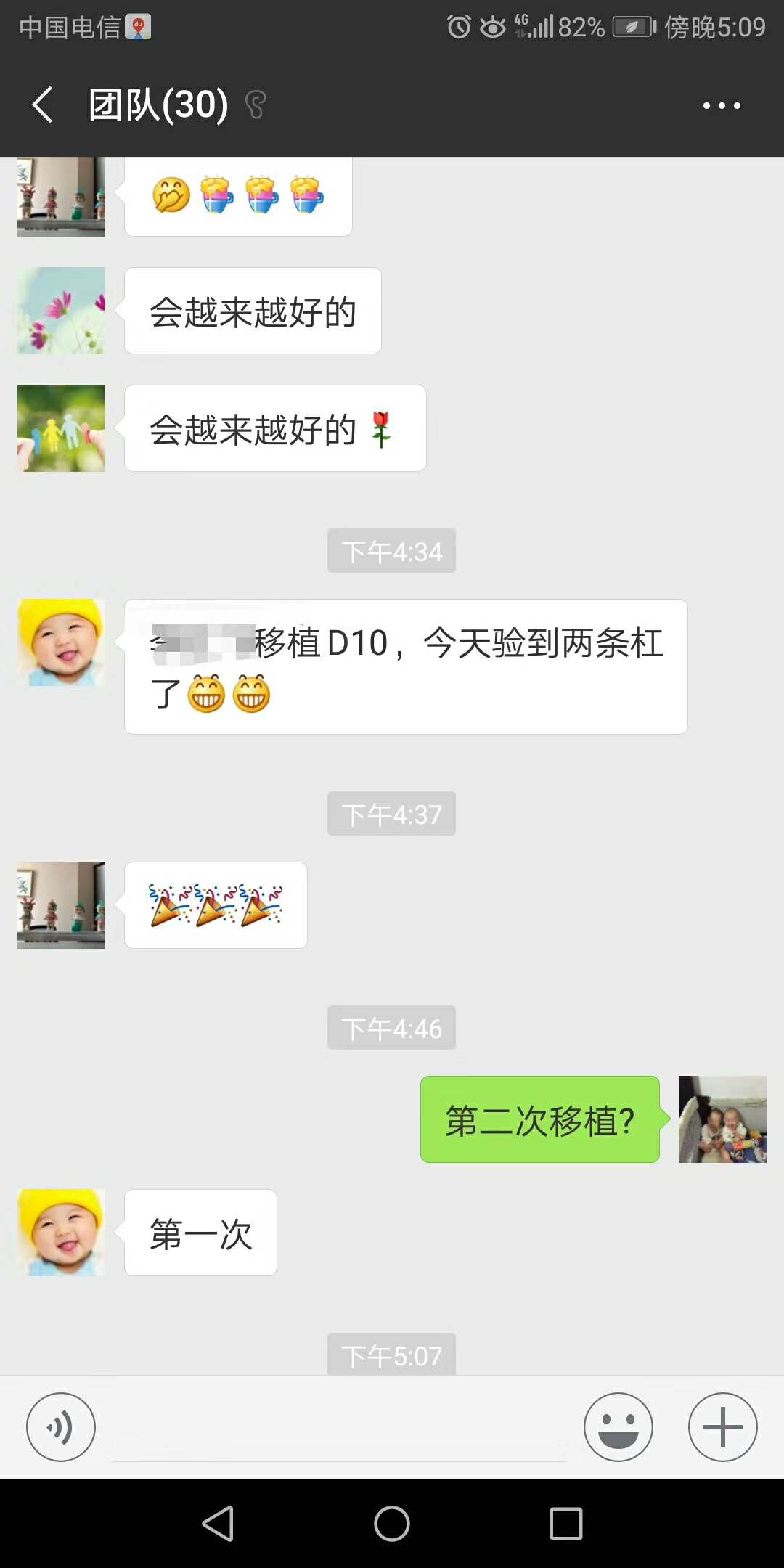This screenshot has height=1568, width=784.
Task: Open the emoji sticker panel
Action: tap(618, 1426)
